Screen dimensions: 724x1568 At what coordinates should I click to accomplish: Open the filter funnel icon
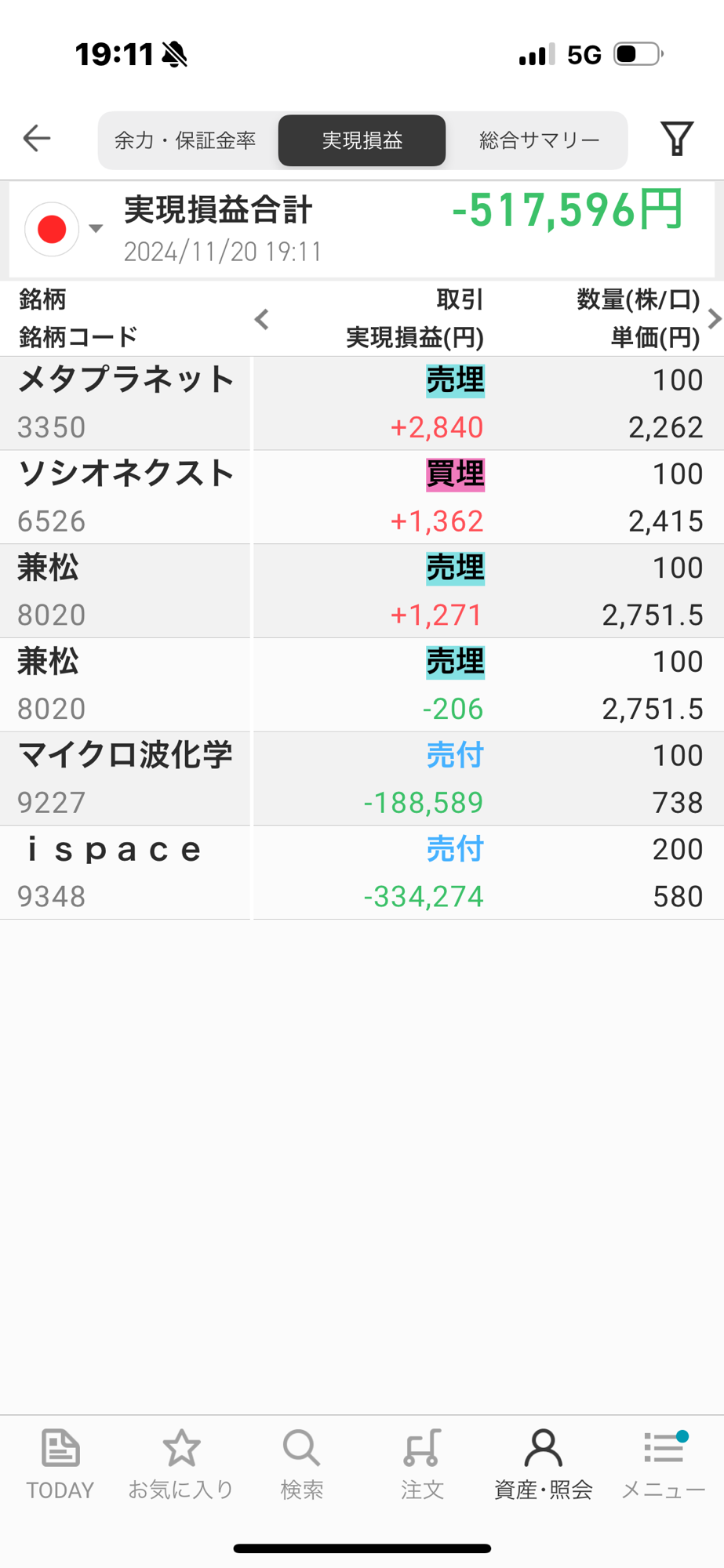677,139
